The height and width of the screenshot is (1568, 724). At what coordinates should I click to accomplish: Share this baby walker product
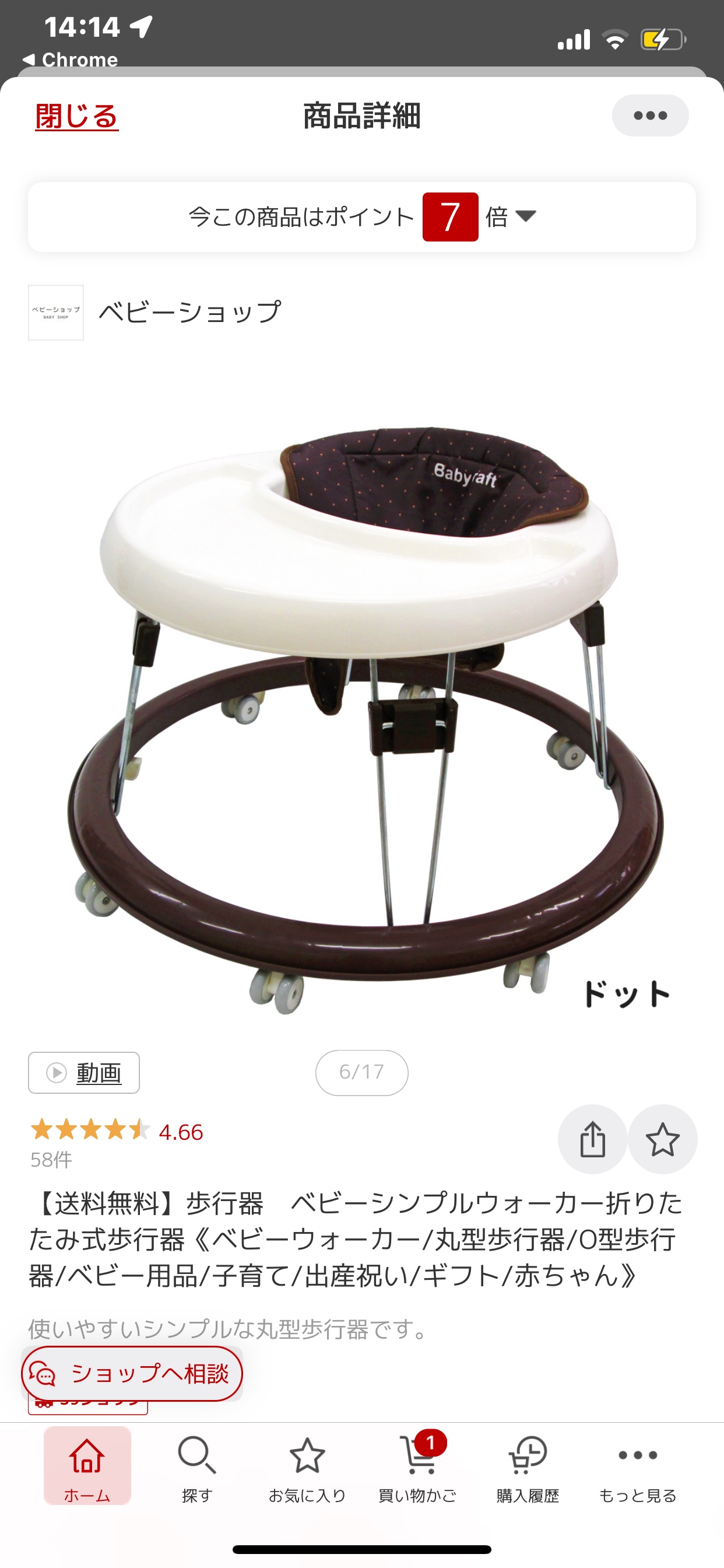pos(593,1139)
